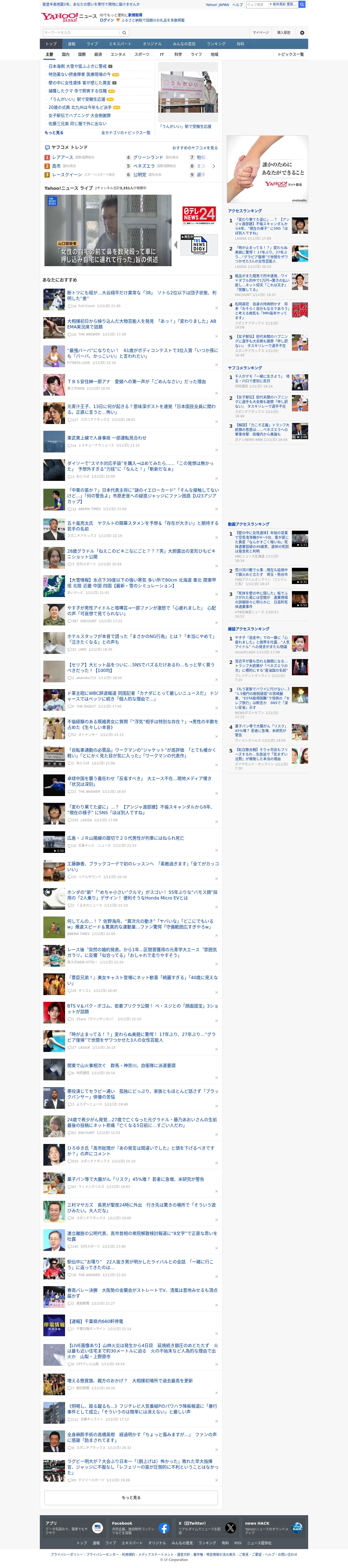The image size is (348, 1568).
Task: Open マイページ
Action: coord(260,32)
